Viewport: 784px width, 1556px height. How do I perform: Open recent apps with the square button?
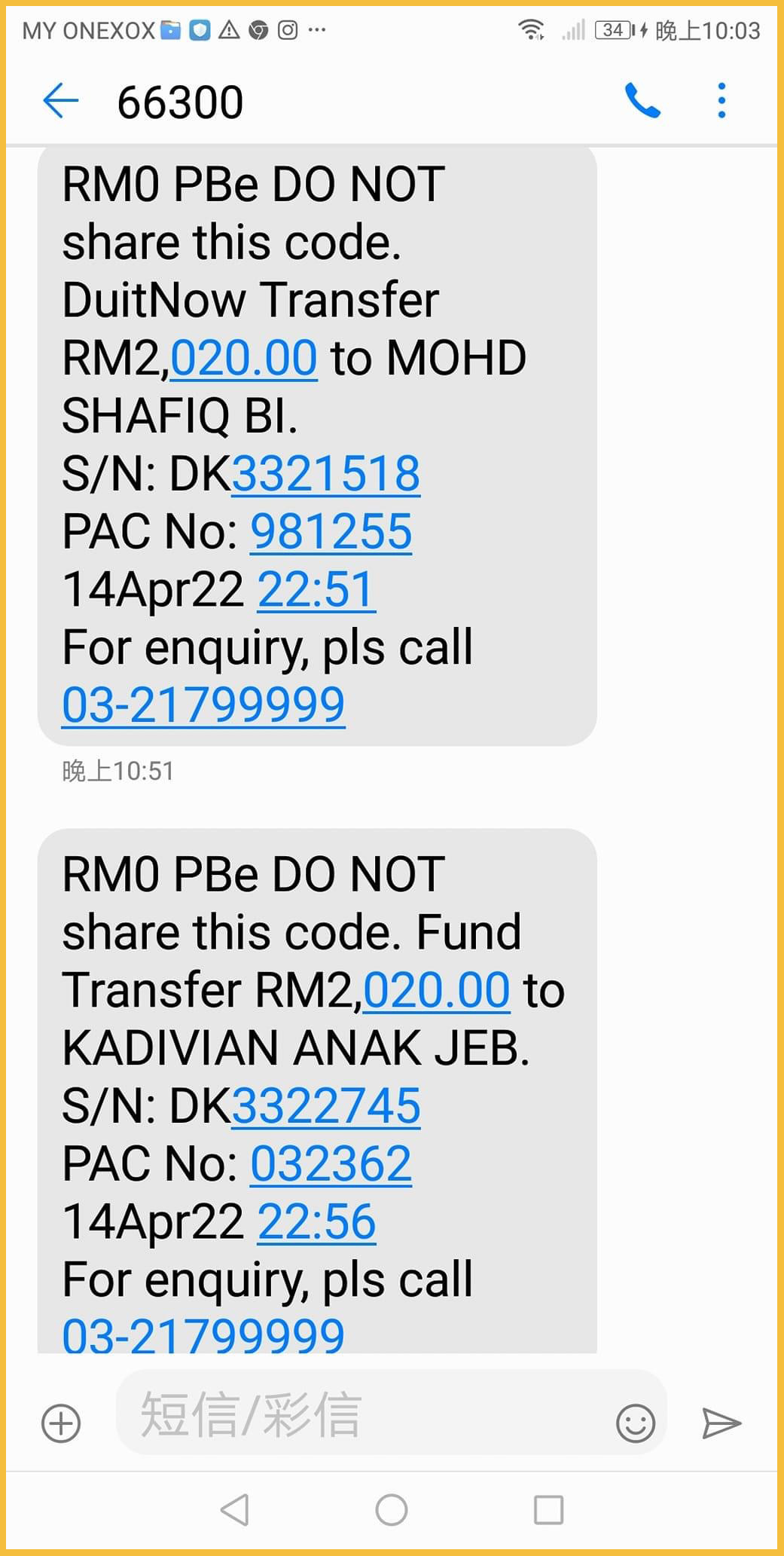[x=548, y=1510]
